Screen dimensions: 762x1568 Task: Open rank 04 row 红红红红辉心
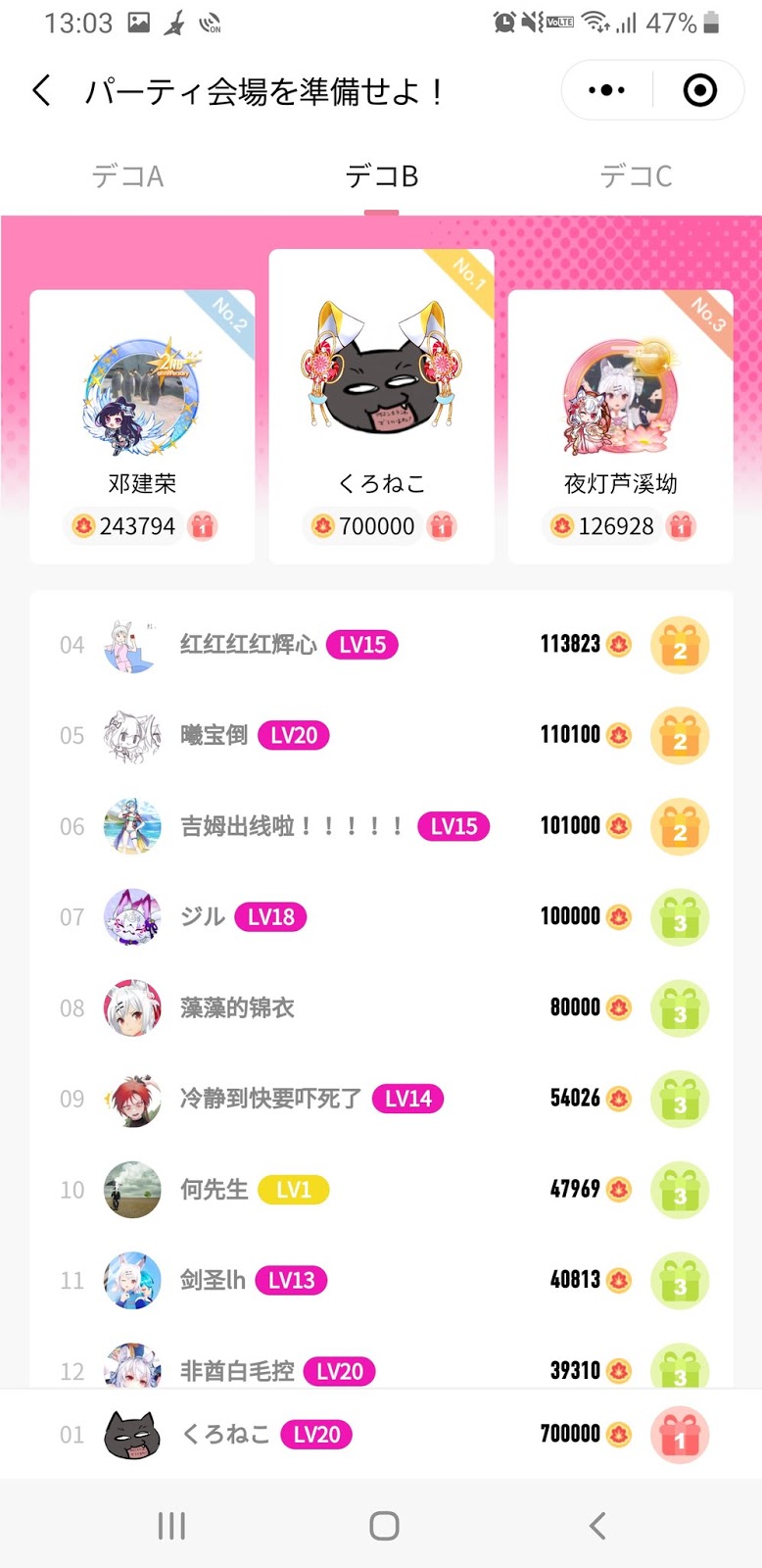tap(381, 645)
